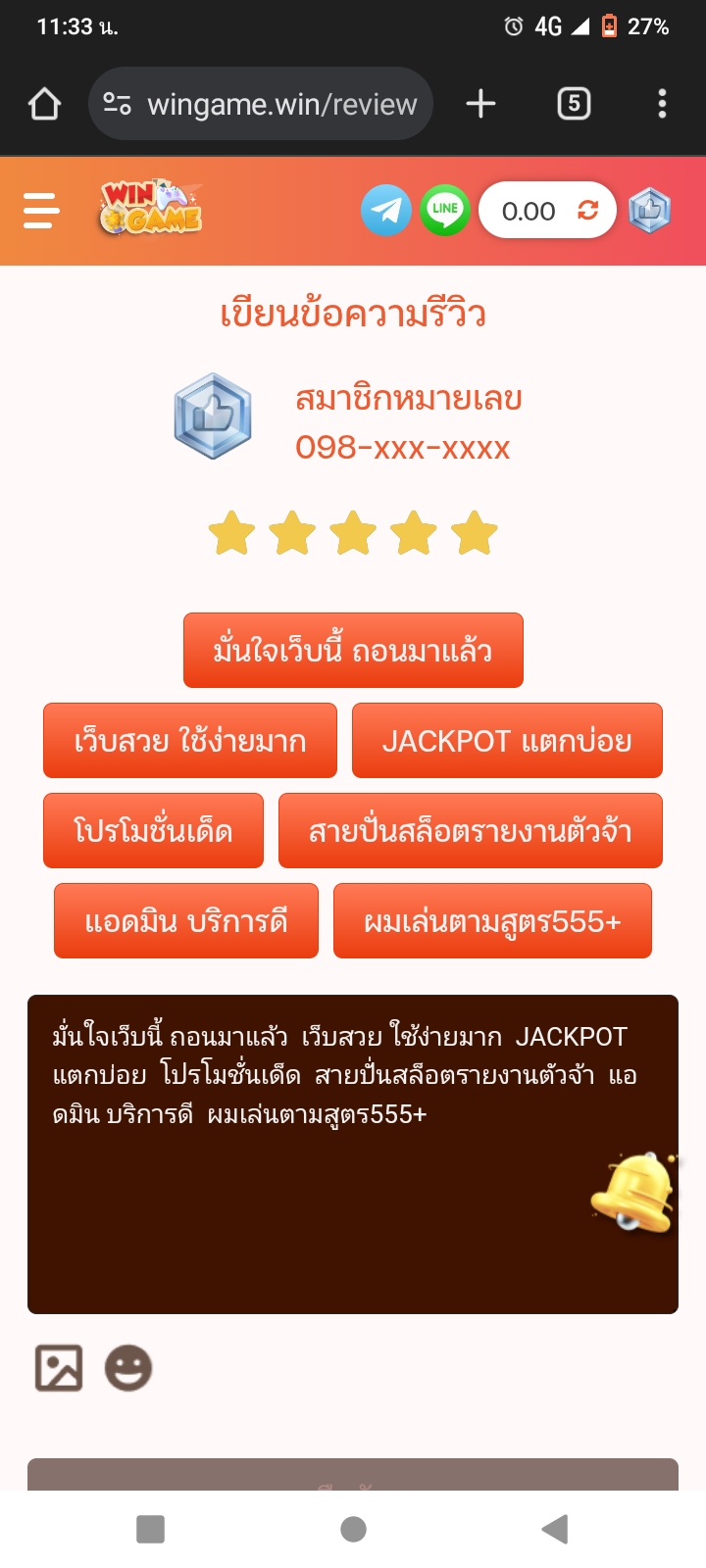Image resolution: width=706 pixels, height=1568 pixels.
Task: Open a new browser tab
Action: [x=480, y=104]
